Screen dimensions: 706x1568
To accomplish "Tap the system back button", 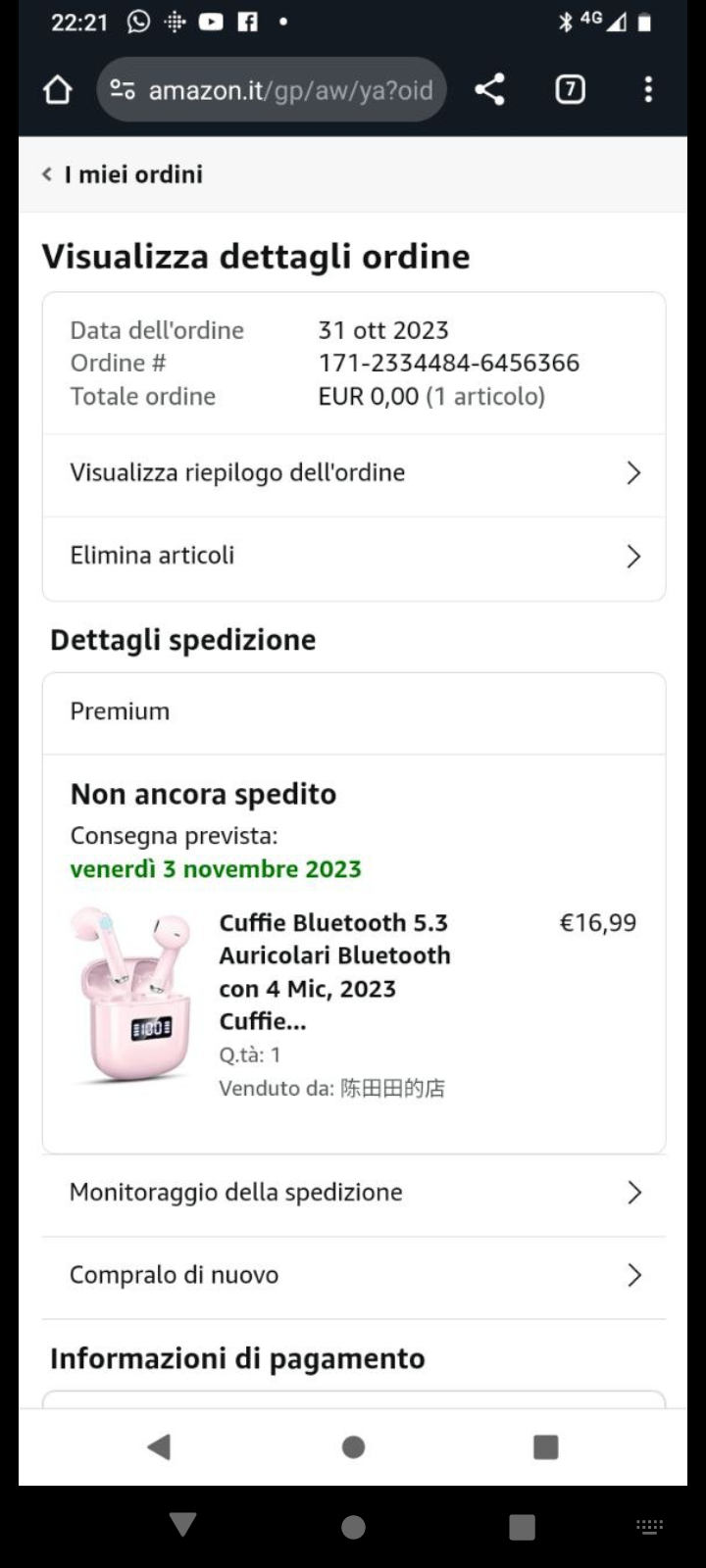I will (159, 1446).
